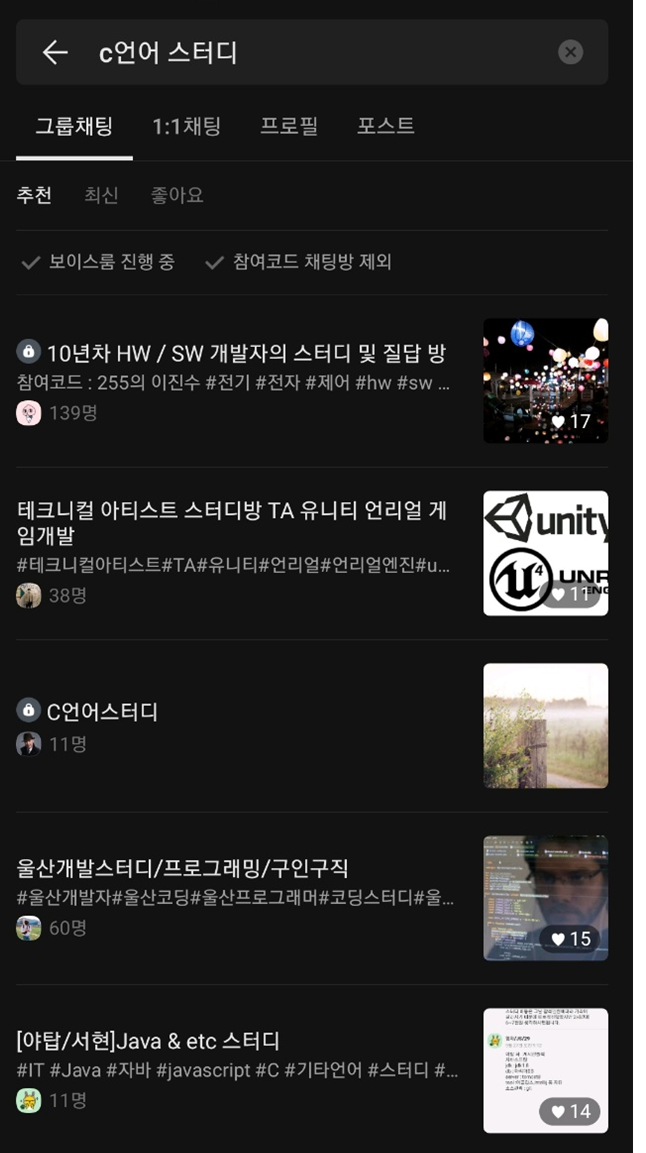Switch to the 그룹채팅 tab
Screen dimensions: 646x1153
[74, 127]
